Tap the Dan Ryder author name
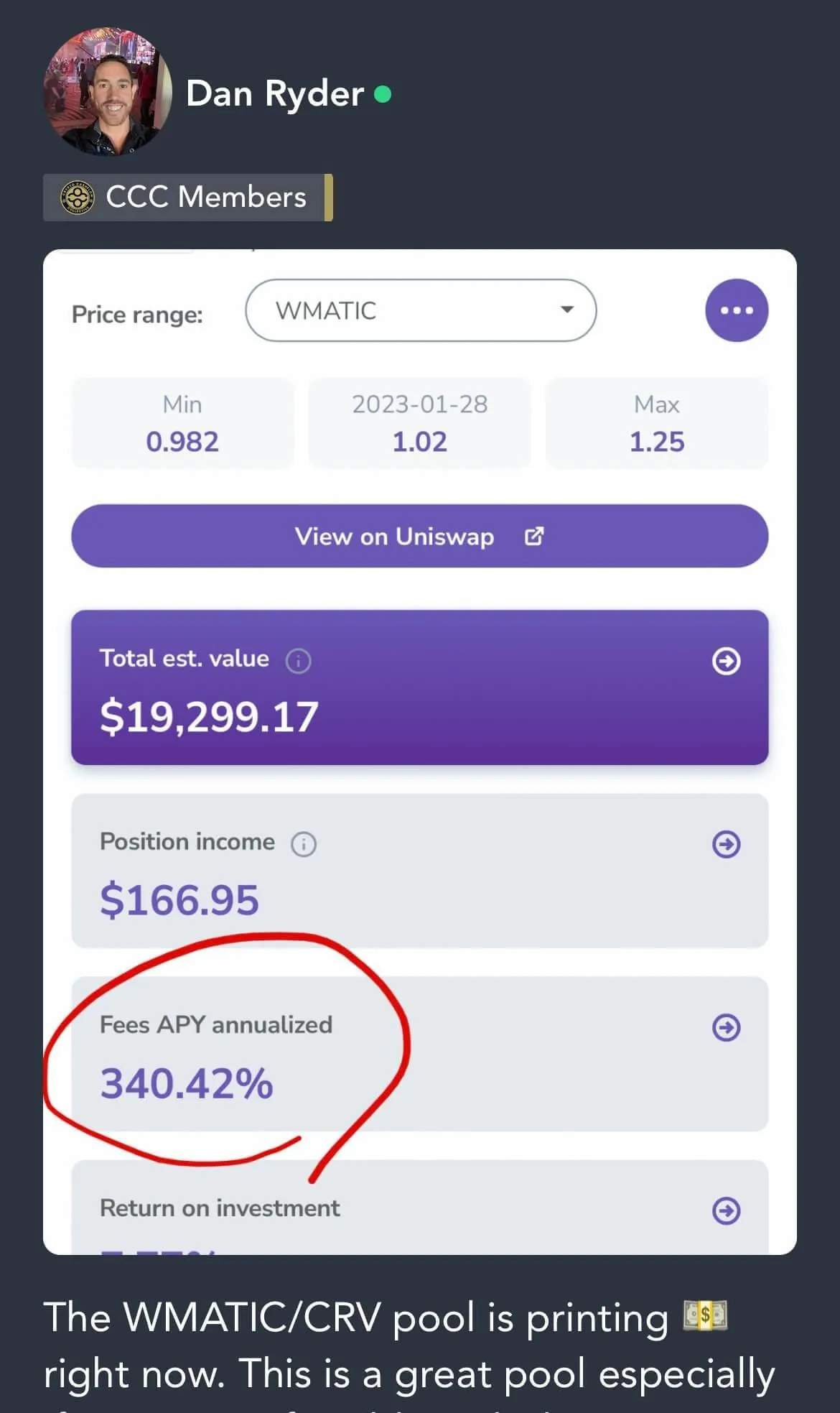 coord(274,93)
